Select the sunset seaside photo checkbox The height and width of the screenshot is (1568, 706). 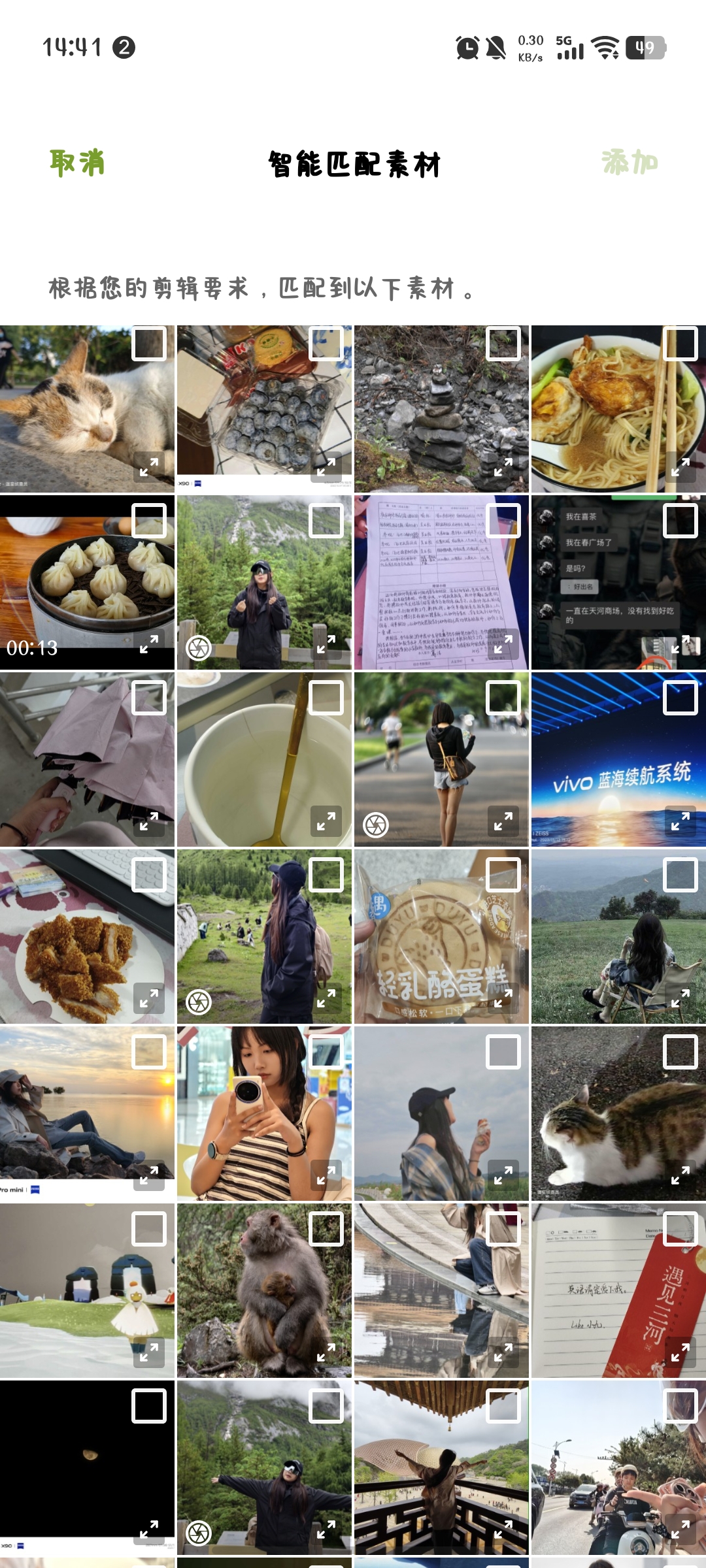point(149,1052)
